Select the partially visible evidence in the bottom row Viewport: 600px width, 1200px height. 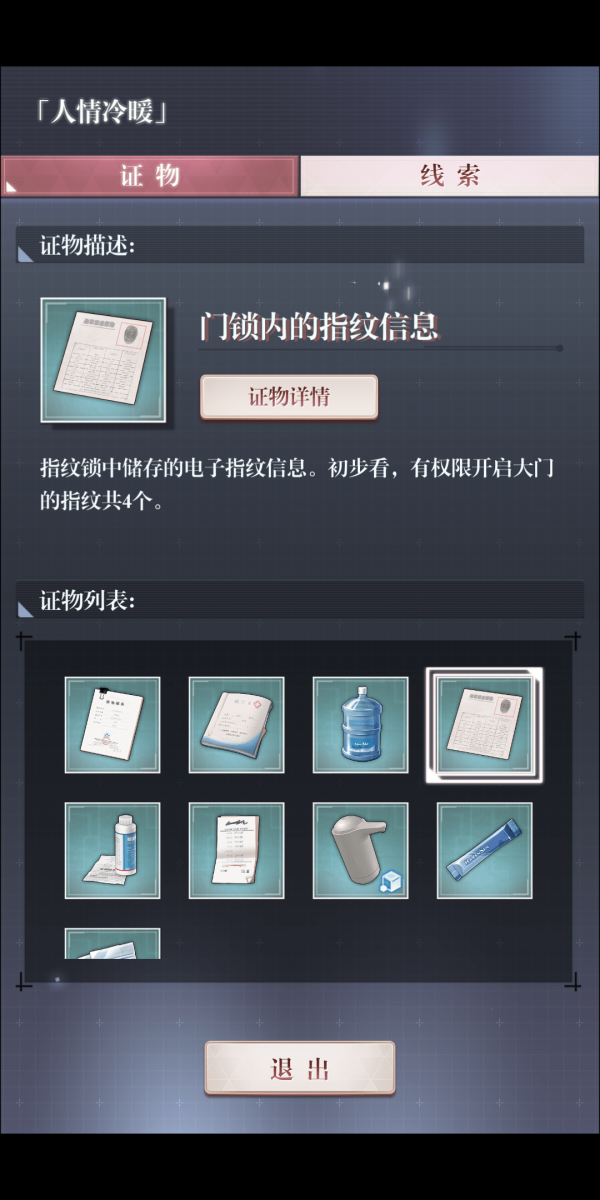[x=112, y=944]
